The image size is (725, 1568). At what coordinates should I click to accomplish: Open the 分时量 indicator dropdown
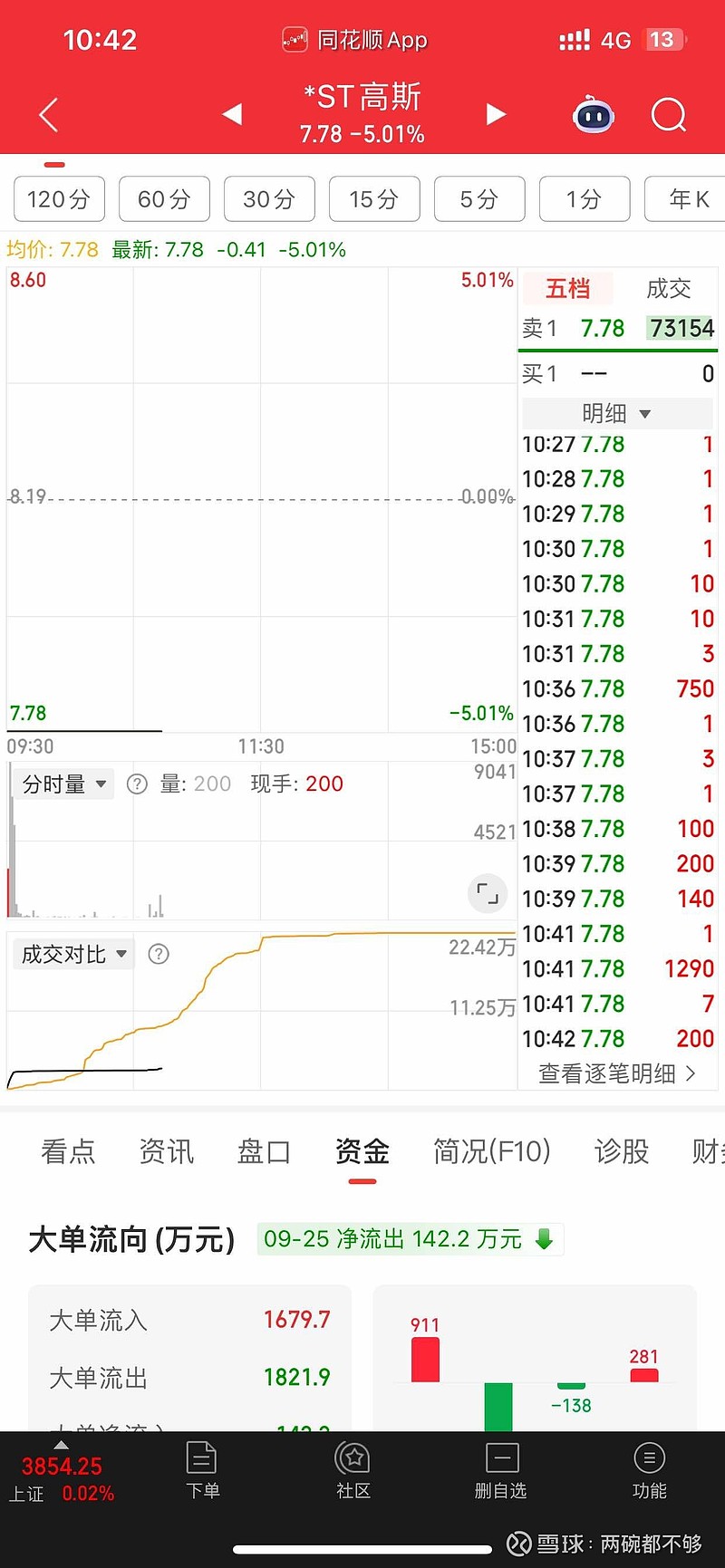[x=63, y=784]
